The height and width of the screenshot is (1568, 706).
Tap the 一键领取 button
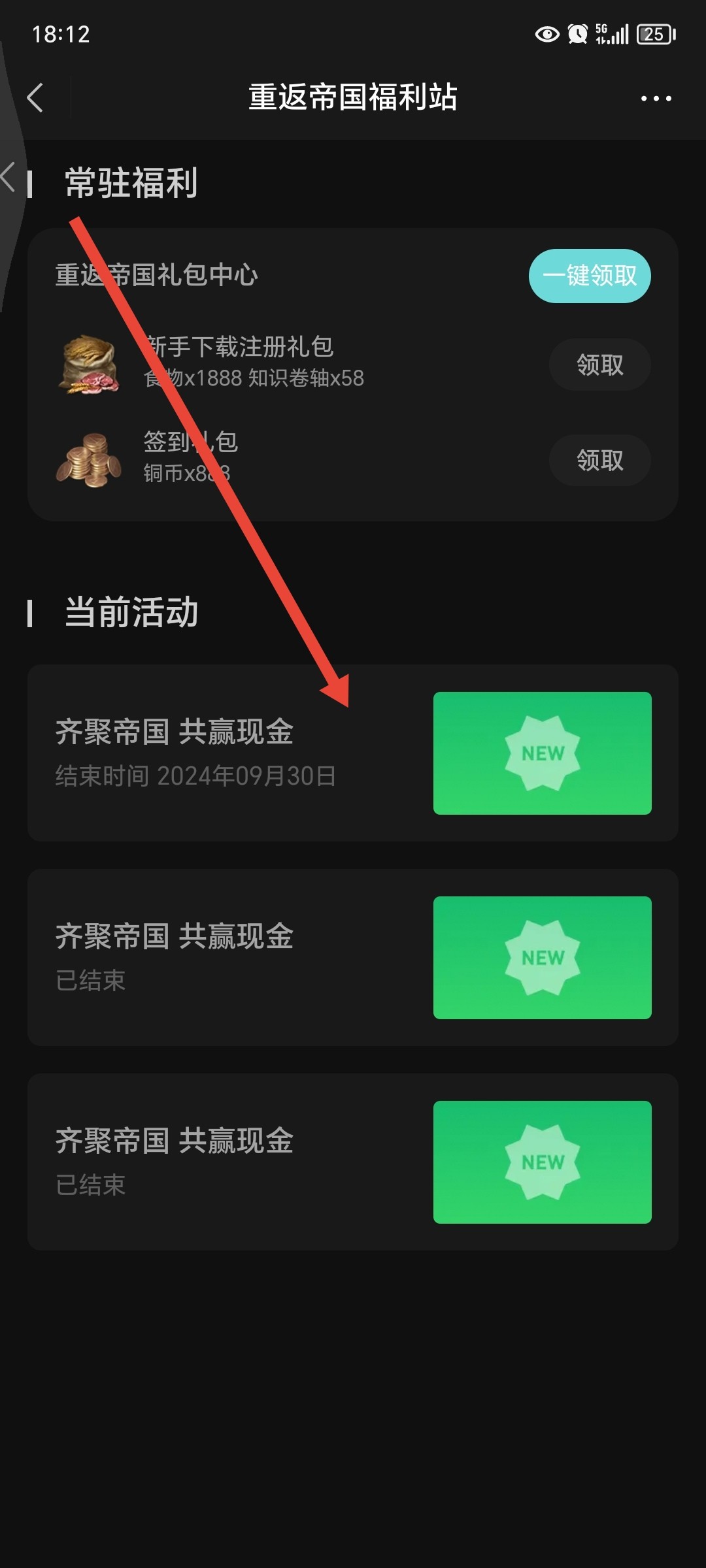pyautogui.click(x=590, y=276)
